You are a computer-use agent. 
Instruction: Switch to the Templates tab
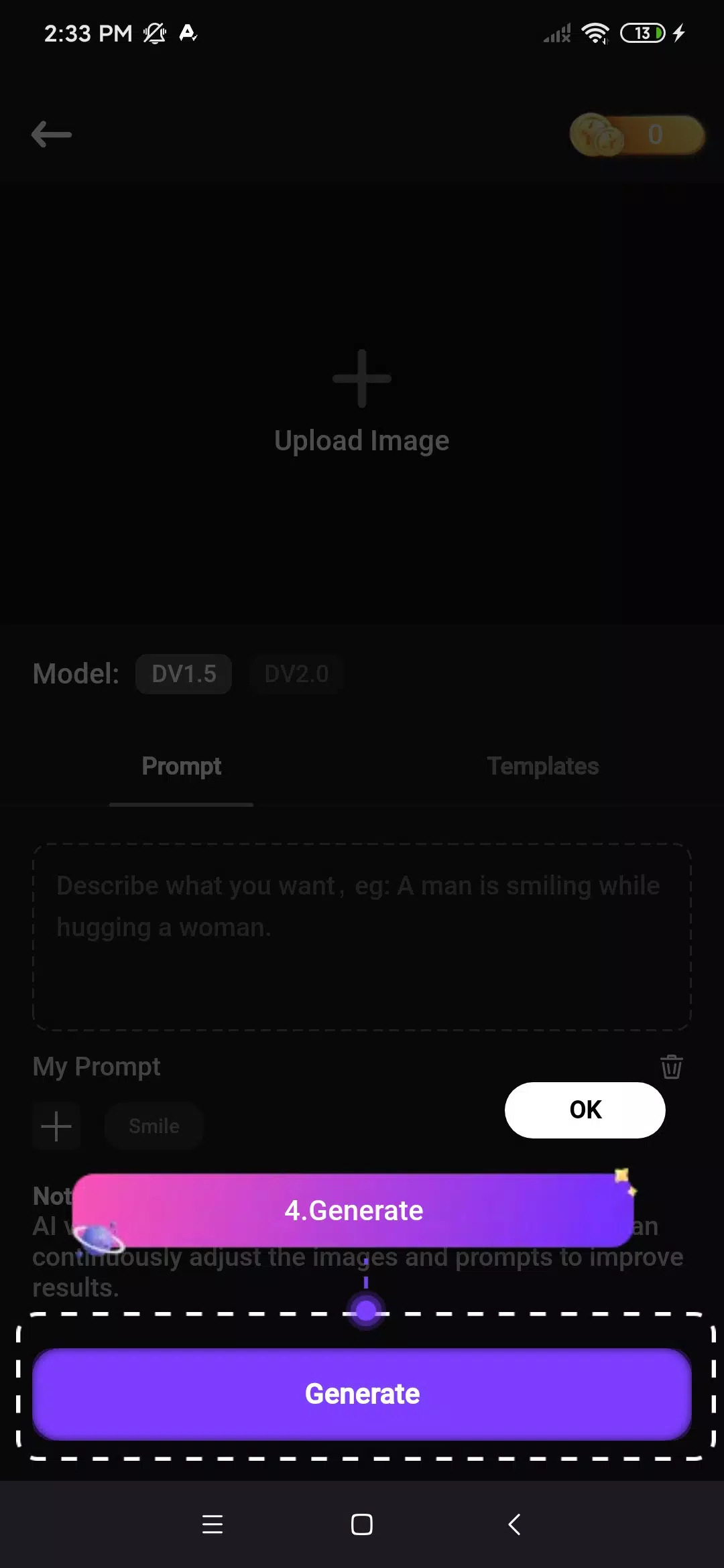[542, 766]
